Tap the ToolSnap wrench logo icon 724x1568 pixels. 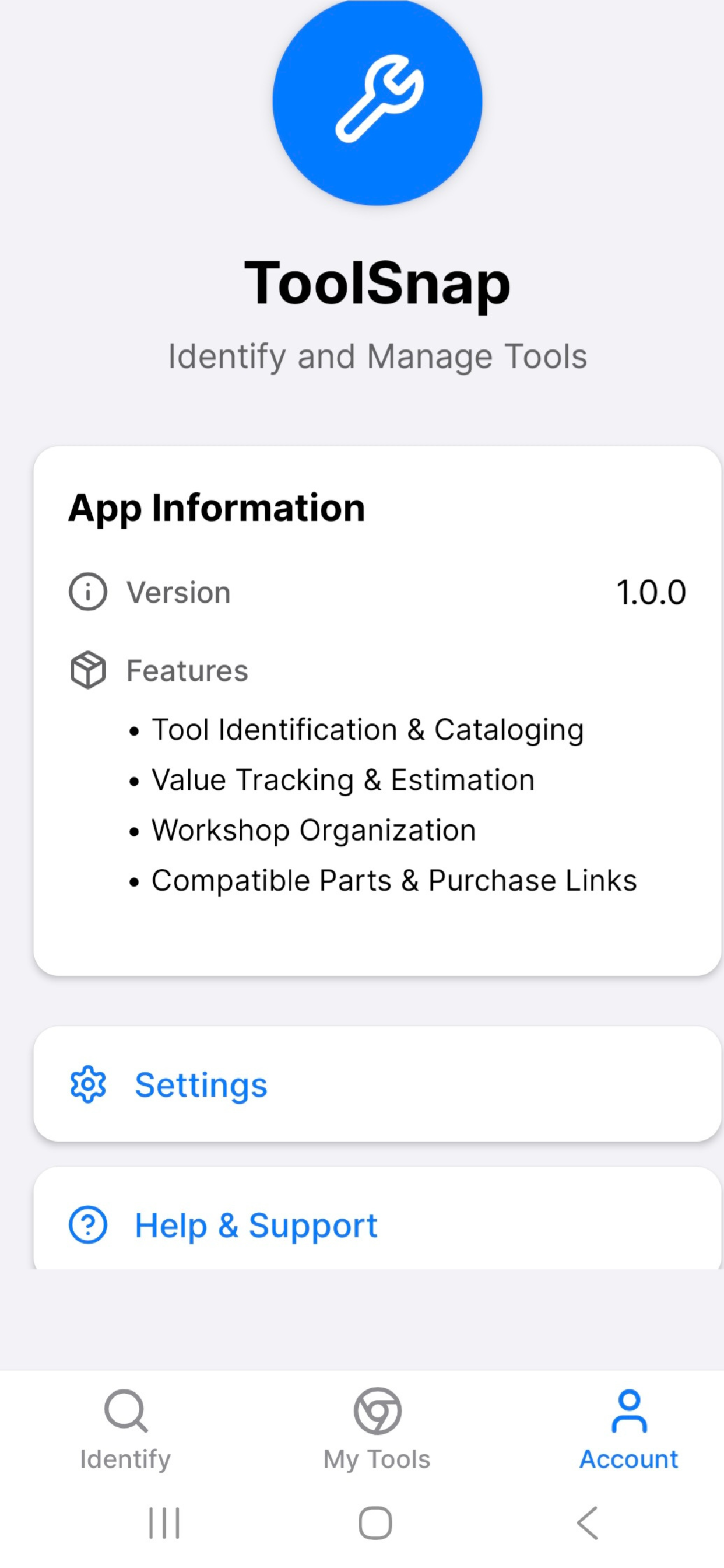(377, 100)
